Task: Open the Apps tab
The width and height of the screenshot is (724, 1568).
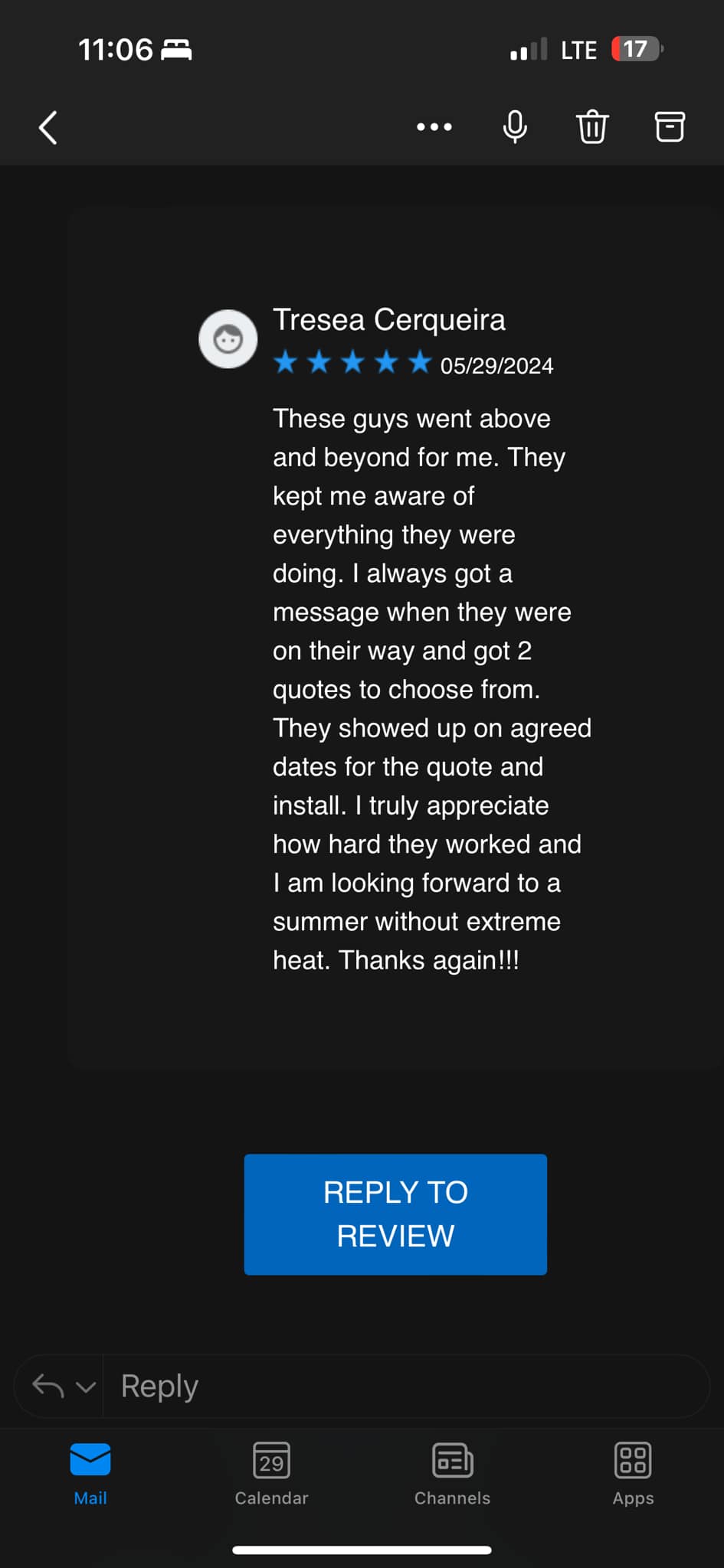Action: point(633,1473)
